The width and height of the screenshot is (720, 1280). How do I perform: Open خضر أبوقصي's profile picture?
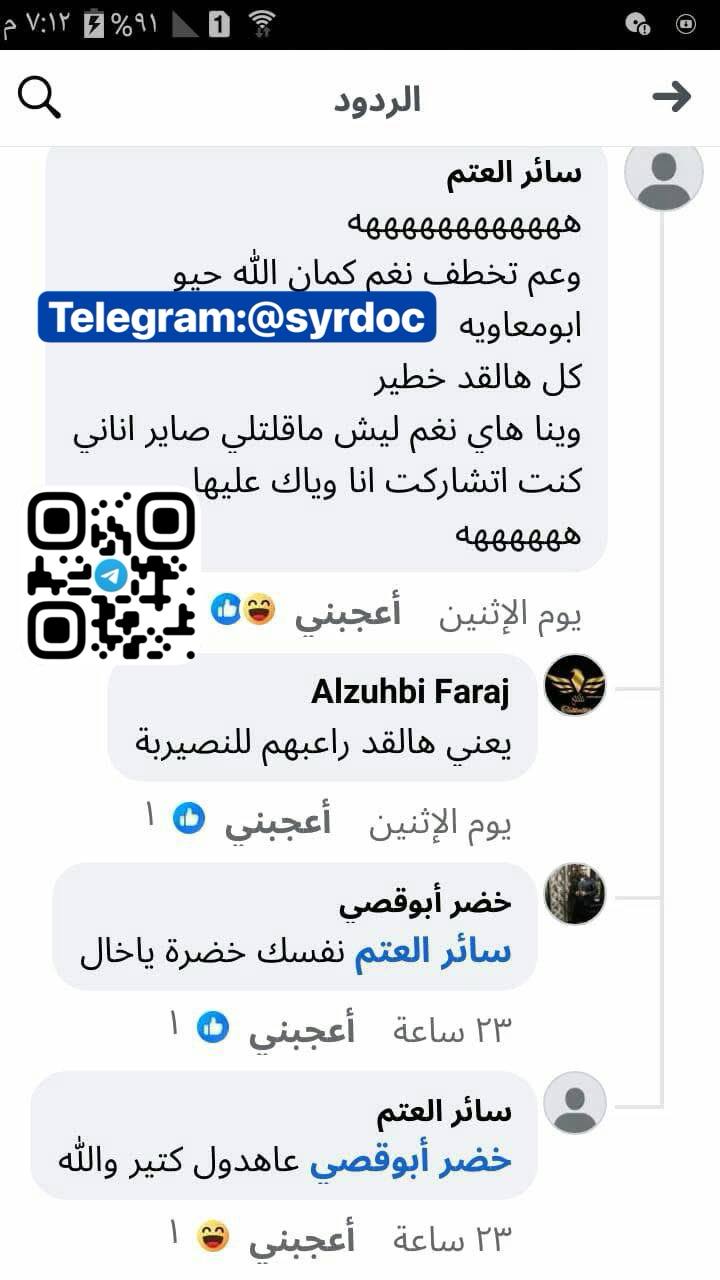click(x=575, y=893)
